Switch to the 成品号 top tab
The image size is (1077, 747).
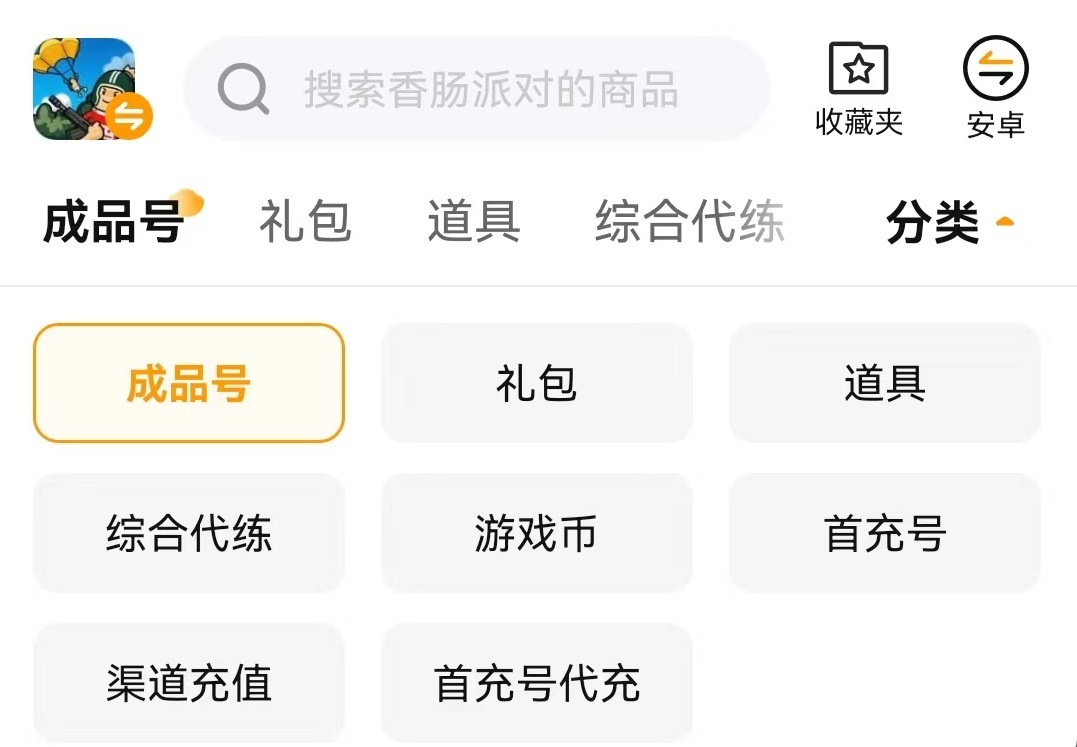(x=113, y=222)
